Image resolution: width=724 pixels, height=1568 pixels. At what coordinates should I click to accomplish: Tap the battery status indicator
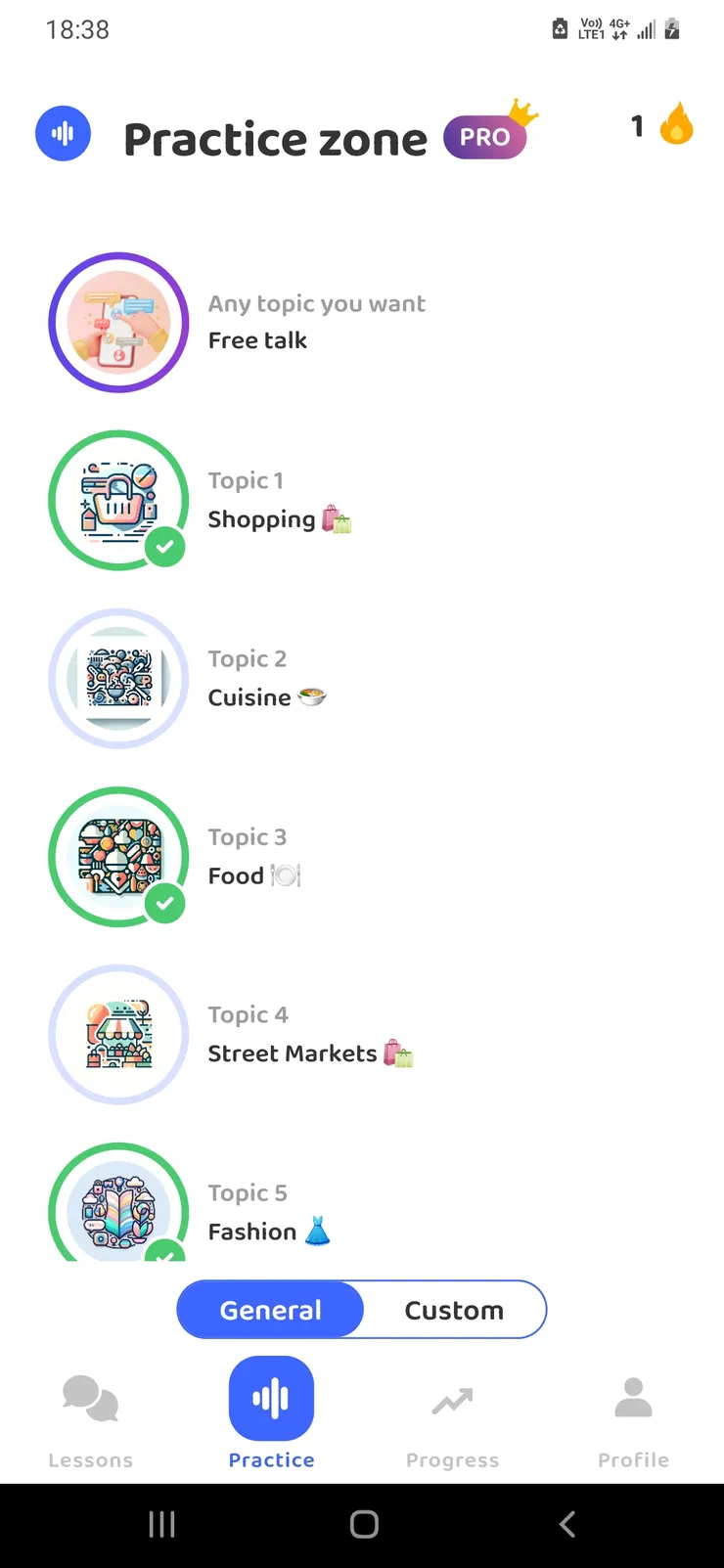click(671, 28)
